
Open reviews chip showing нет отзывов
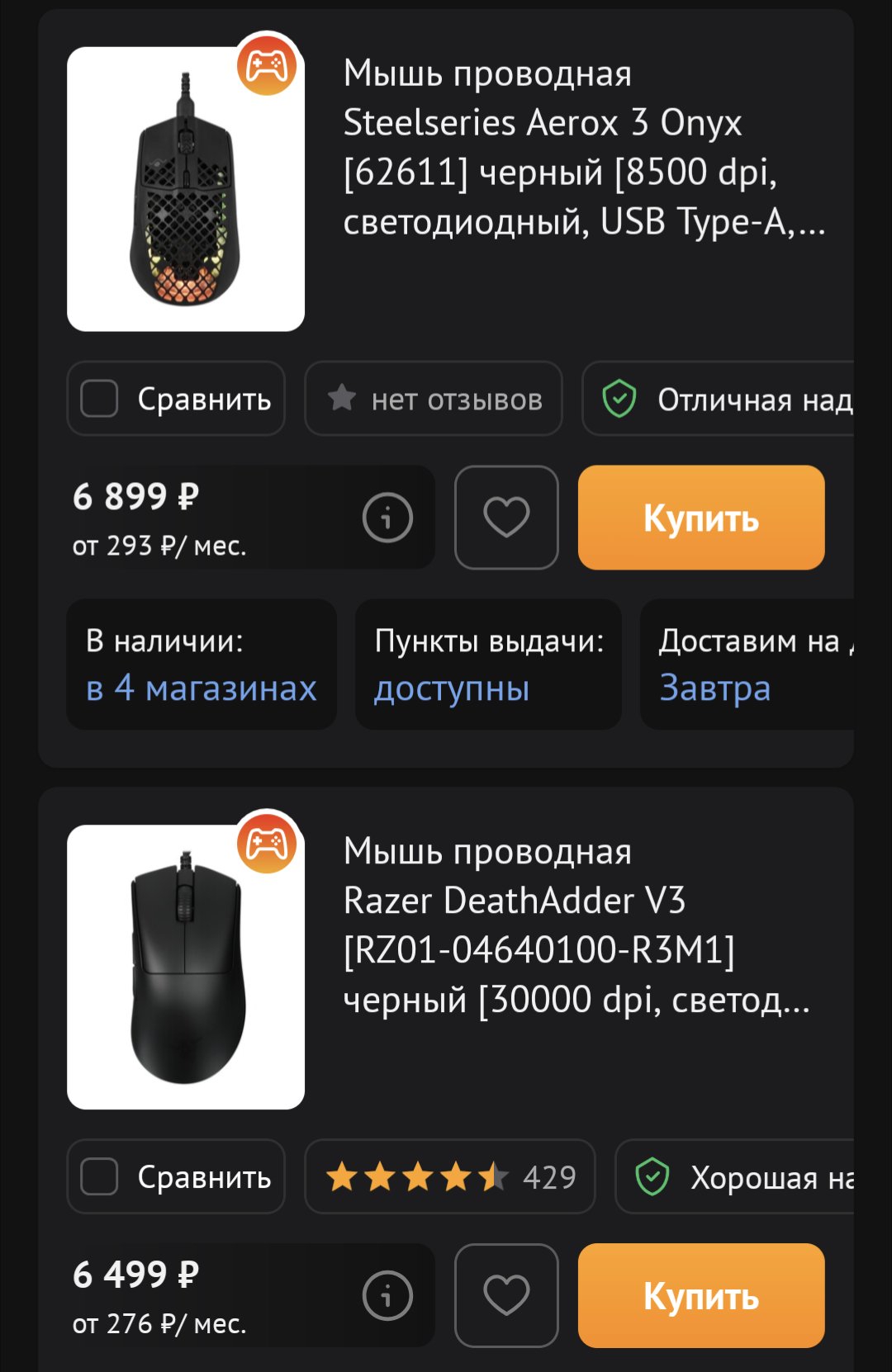[433, 399]
